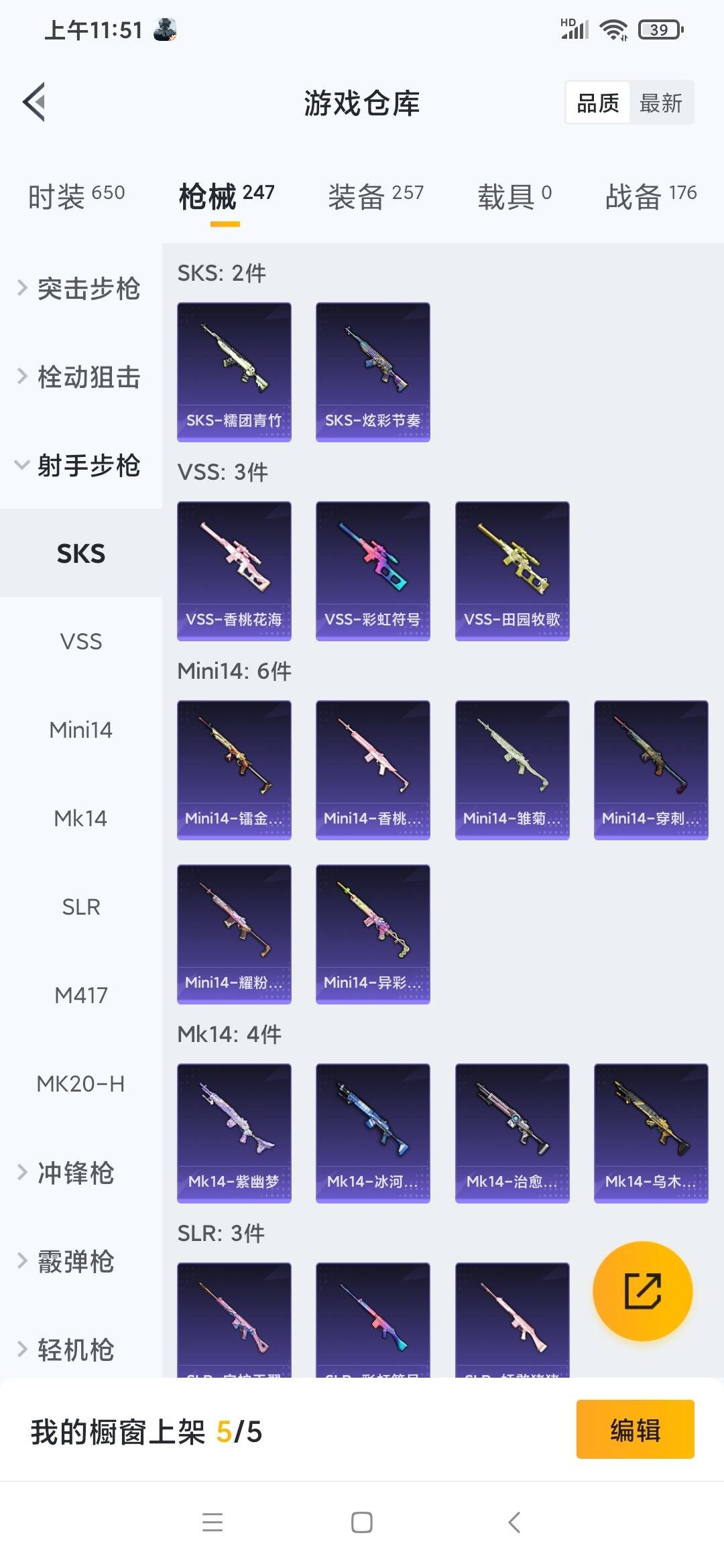724x1568 pixels.
Task: Collapse the 射手步枪 category
Action: (x=80, y=465)
